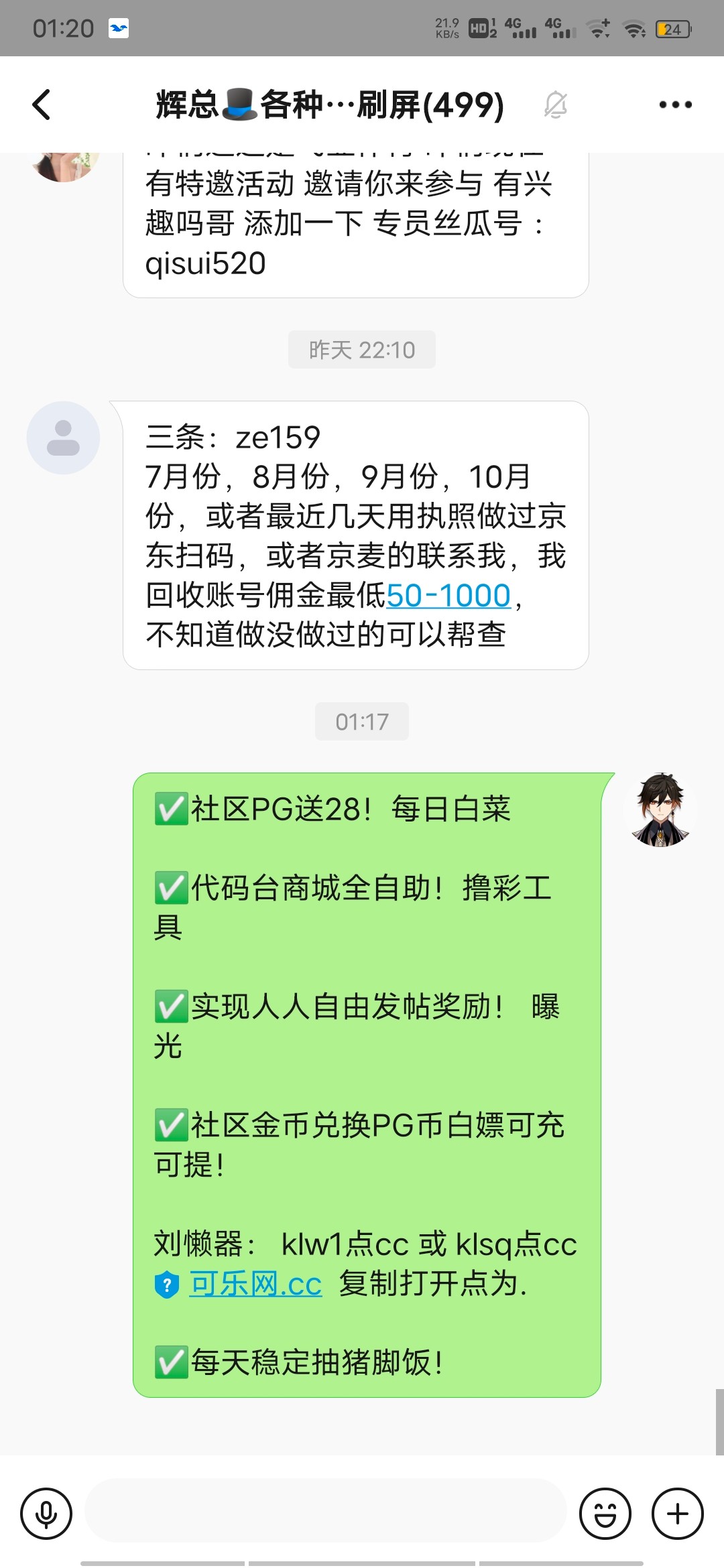Tap the gray placeholder avatar of ze159 sender
Viewport: 724px width, 1568px height.
coord(63,437)
